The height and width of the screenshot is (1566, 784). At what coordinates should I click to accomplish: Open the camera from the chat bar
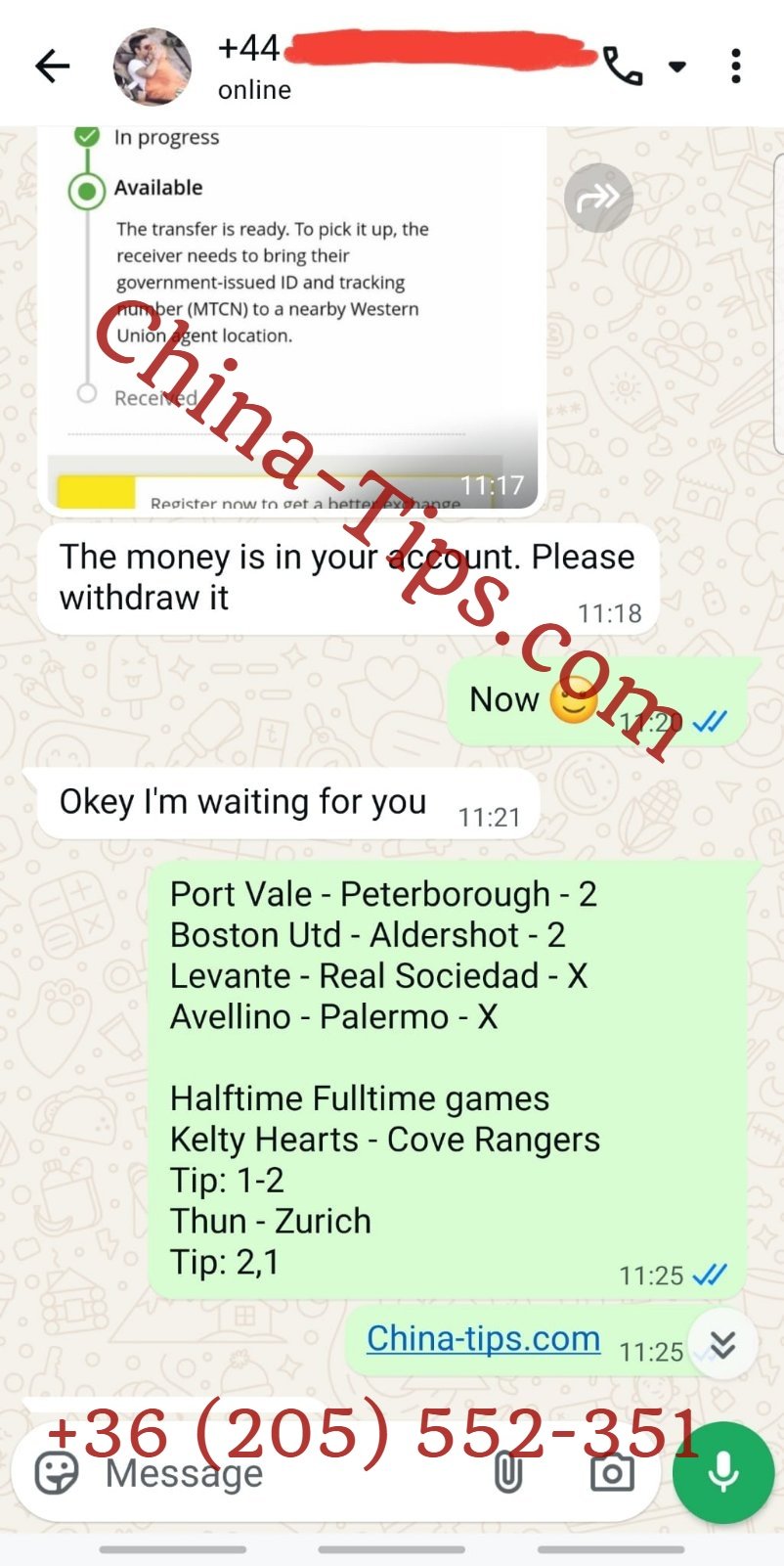coord(612,1473)
